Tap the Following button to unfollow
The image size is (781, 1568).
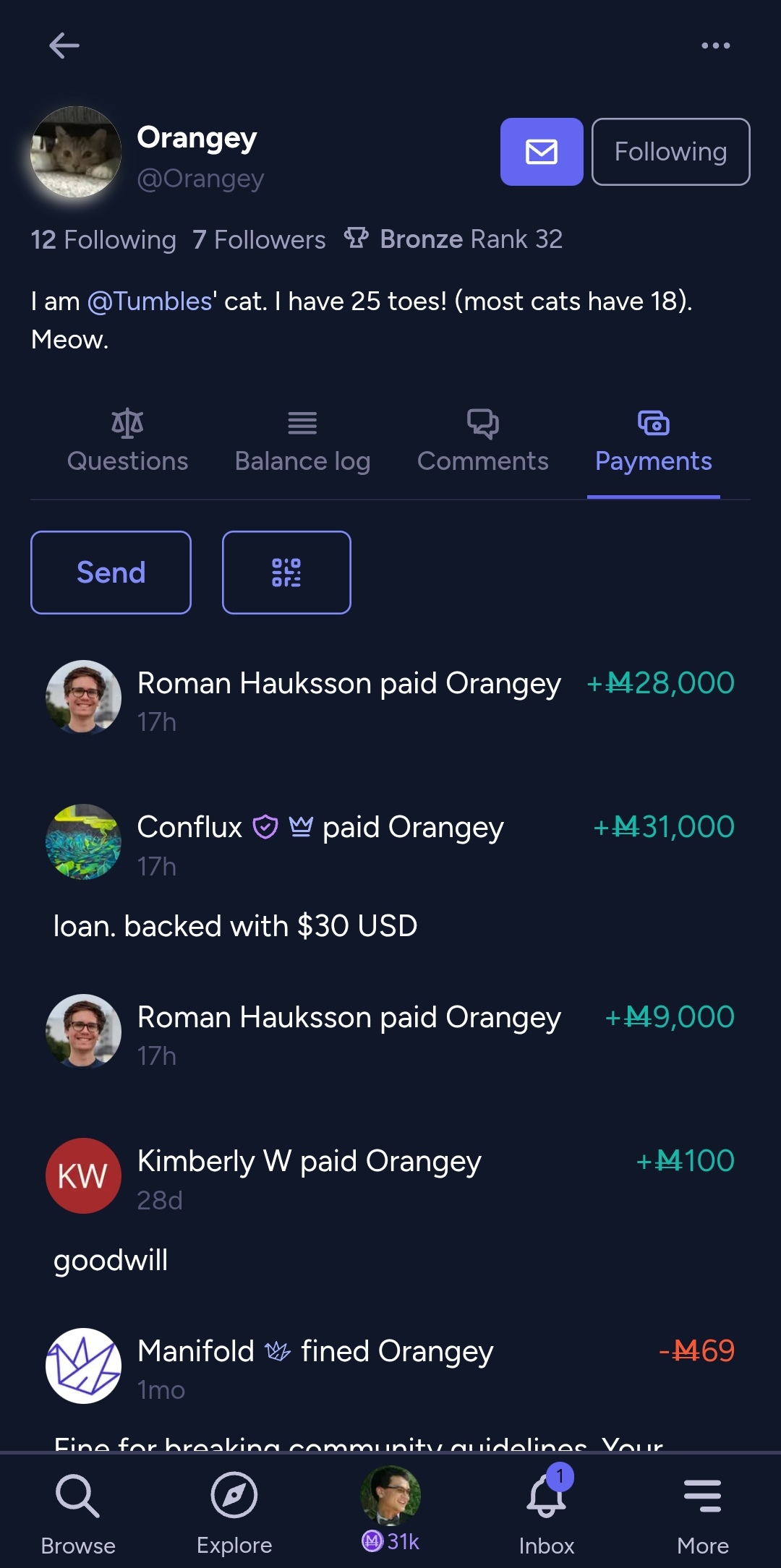[670, 152]
